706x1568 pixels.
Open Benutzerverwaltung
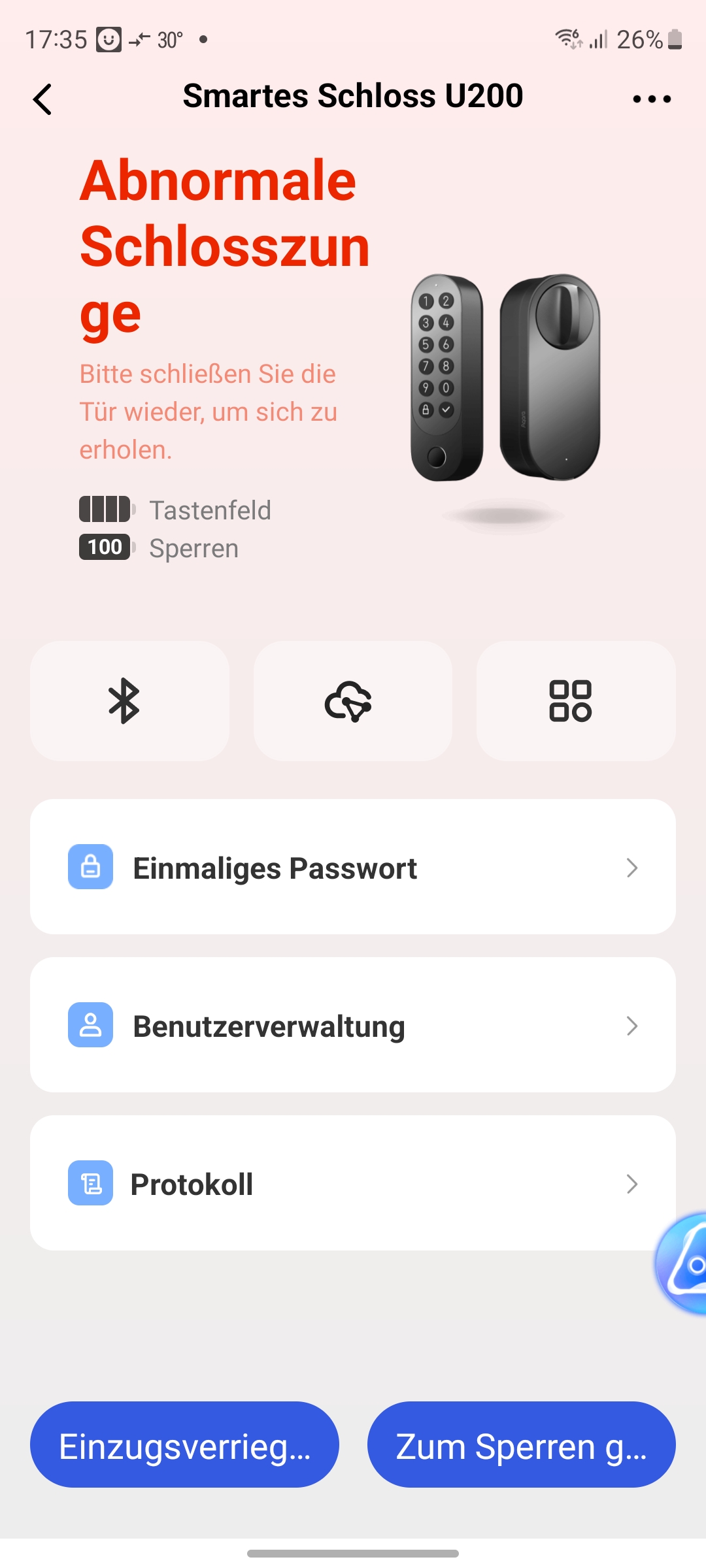pos(352,1025)
